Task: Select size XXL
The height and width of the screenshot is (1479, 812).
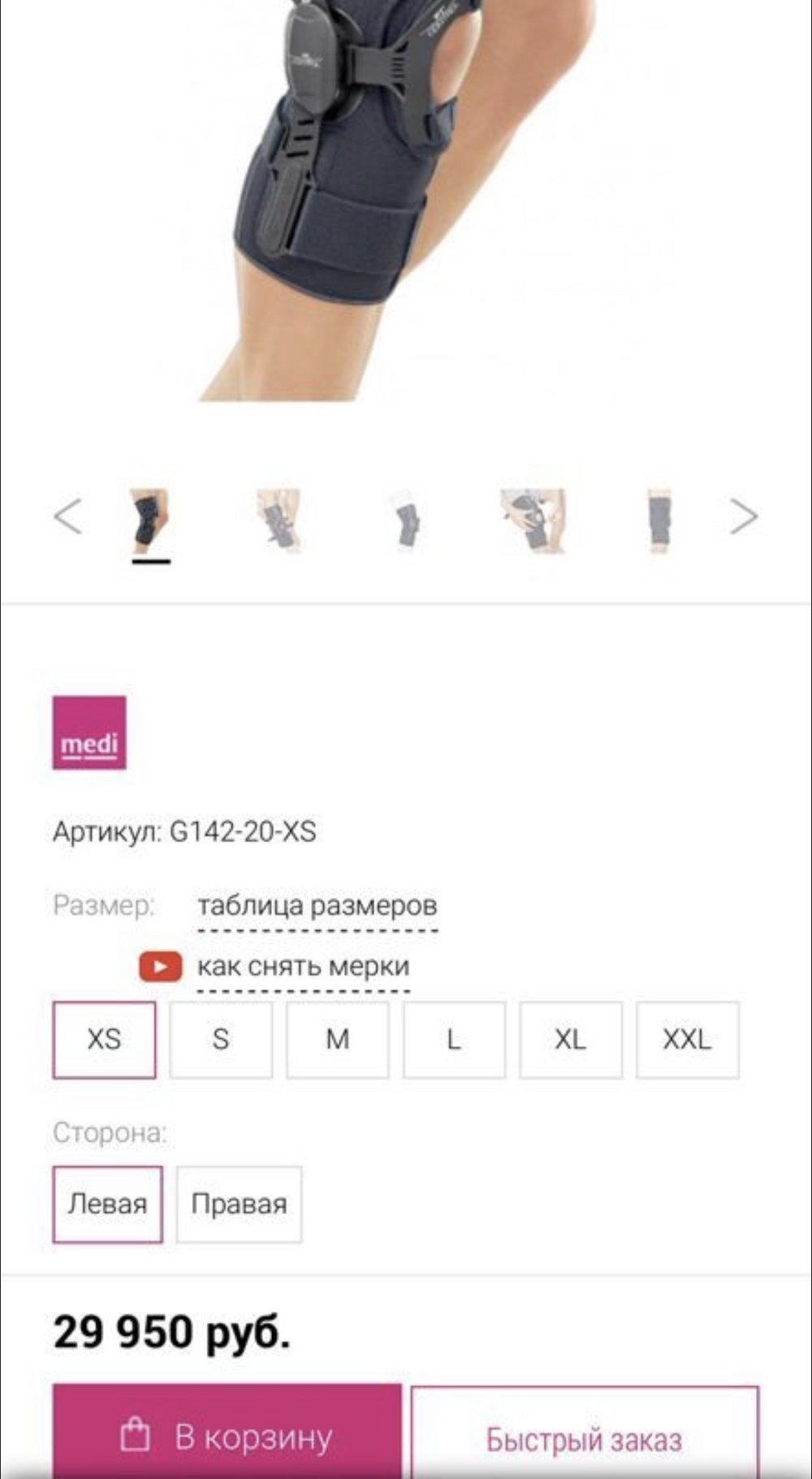Action: point(688,1040)
